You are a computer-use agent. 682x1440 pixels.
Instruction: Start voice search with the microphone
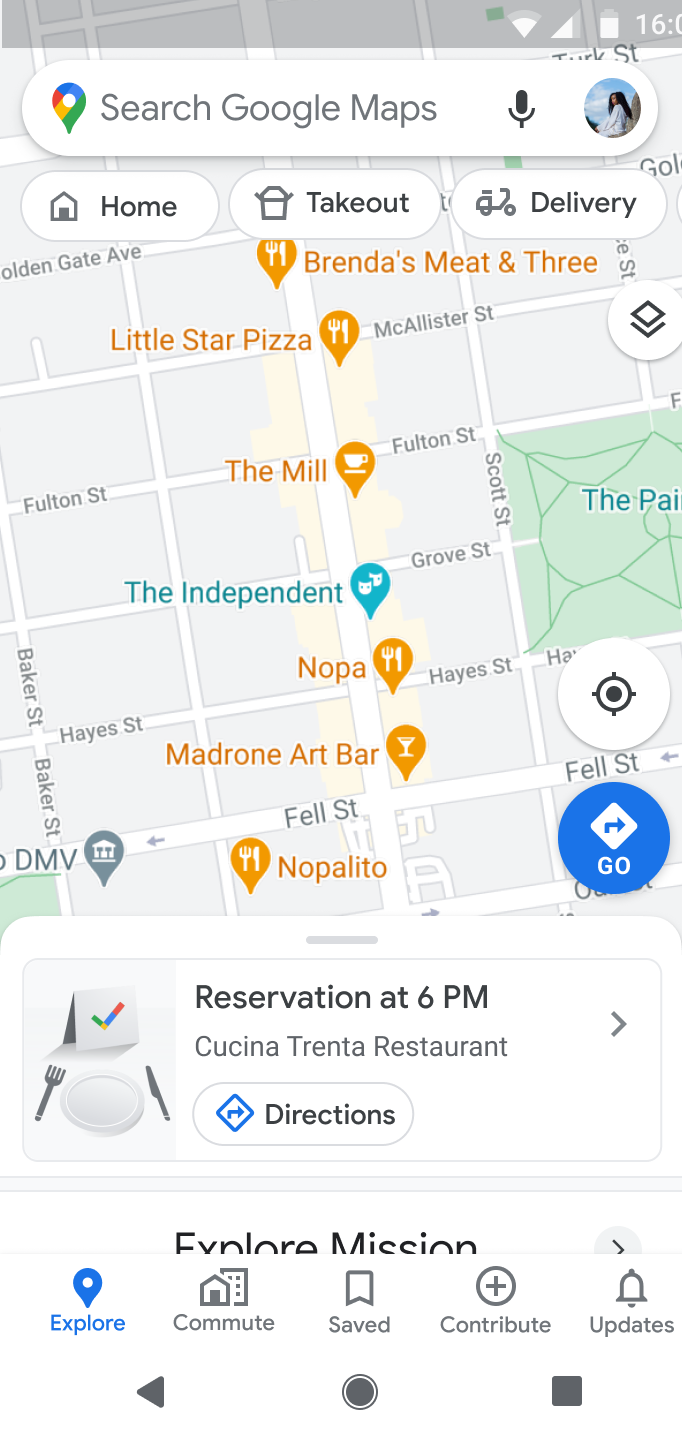pyautogui.click(x=521, y=108)
